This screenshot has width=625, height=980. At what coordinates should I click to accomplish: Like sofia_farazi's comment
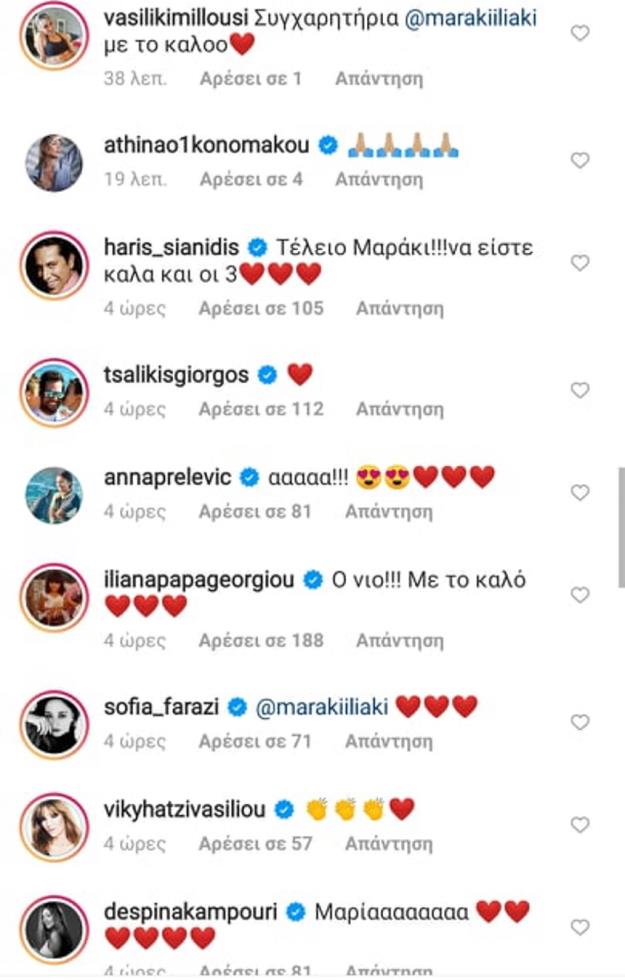[579, 722]
